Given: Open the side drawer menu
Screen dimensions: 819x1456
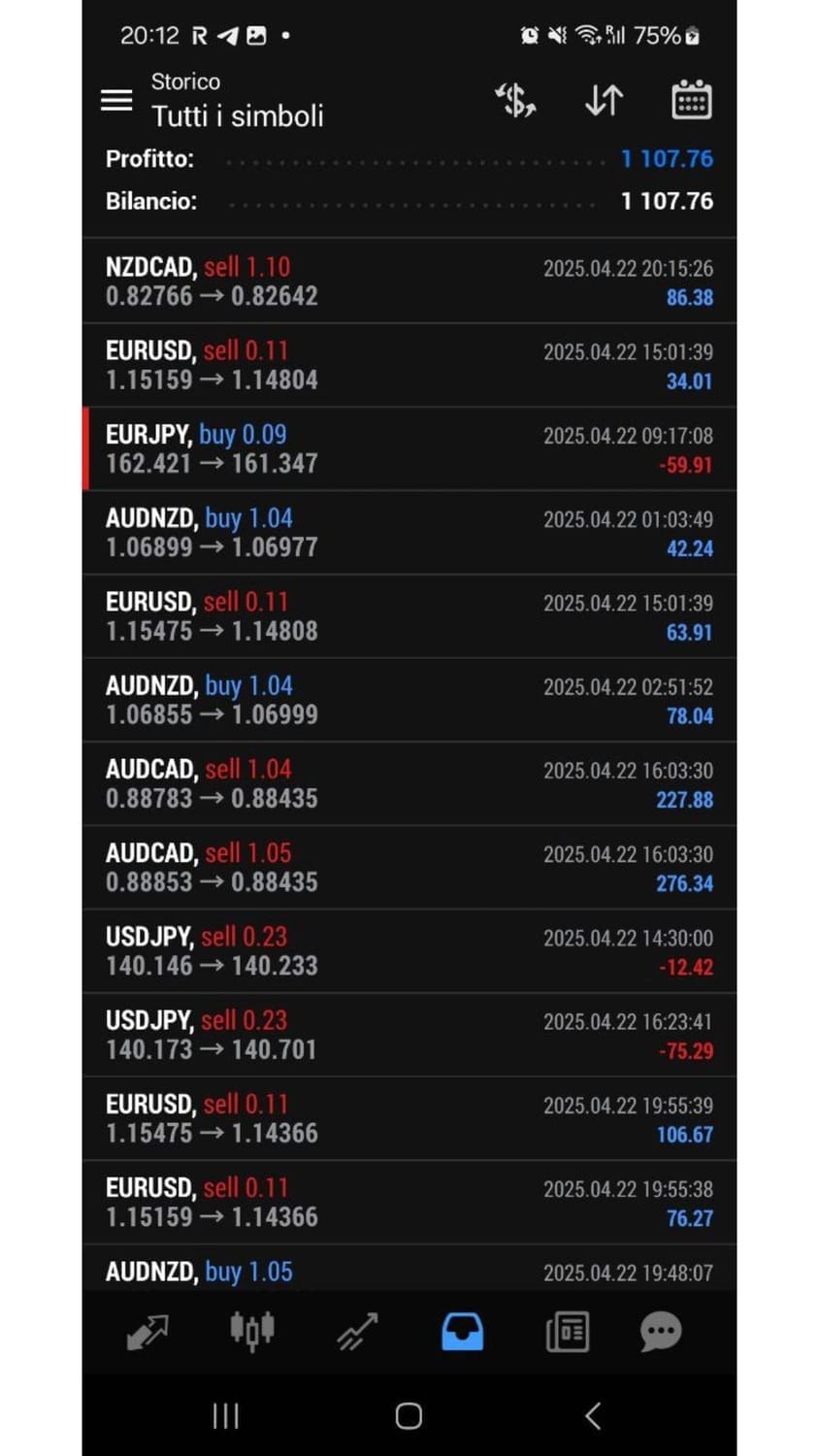Looking at the screenshot, I should pos(116,100).
